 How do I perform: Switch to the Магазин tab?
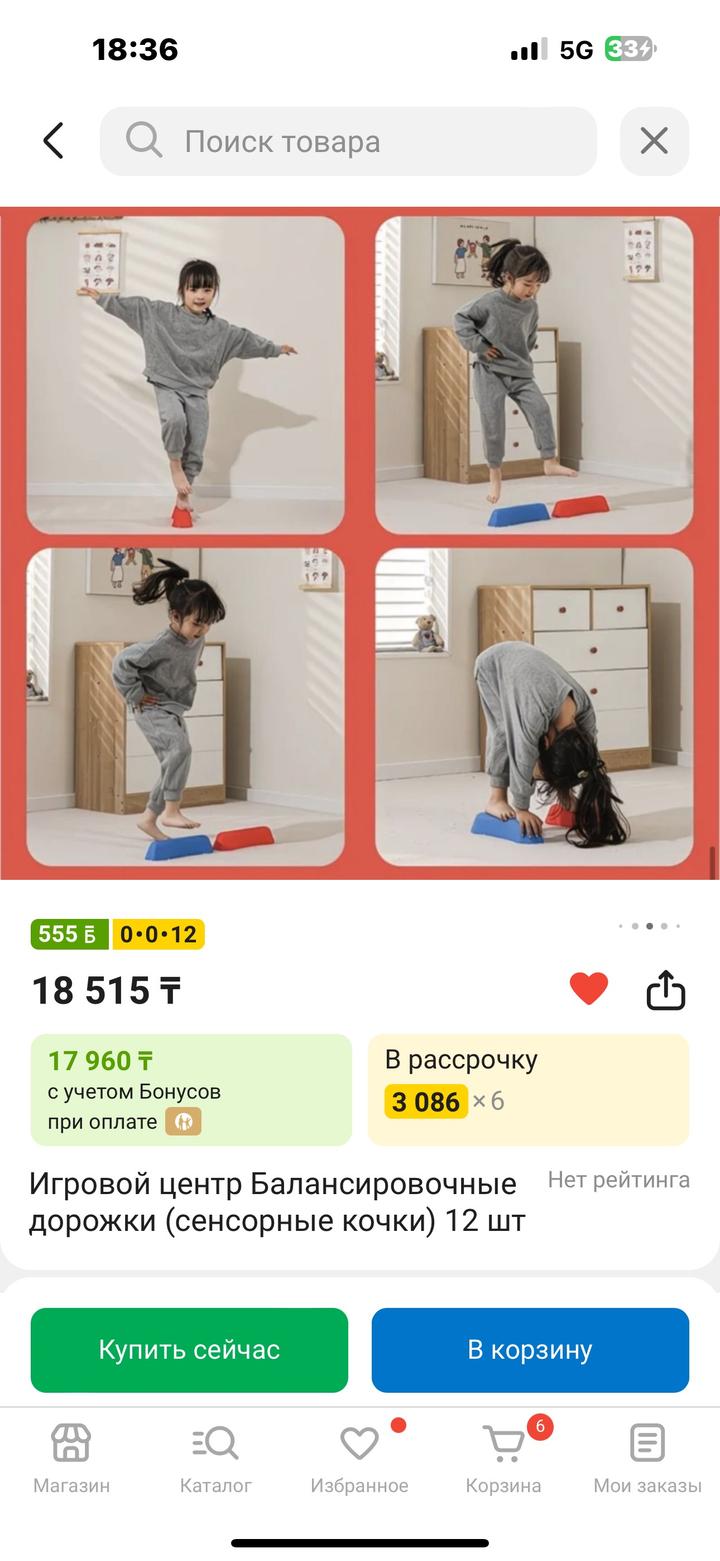tap(71, 1459)
